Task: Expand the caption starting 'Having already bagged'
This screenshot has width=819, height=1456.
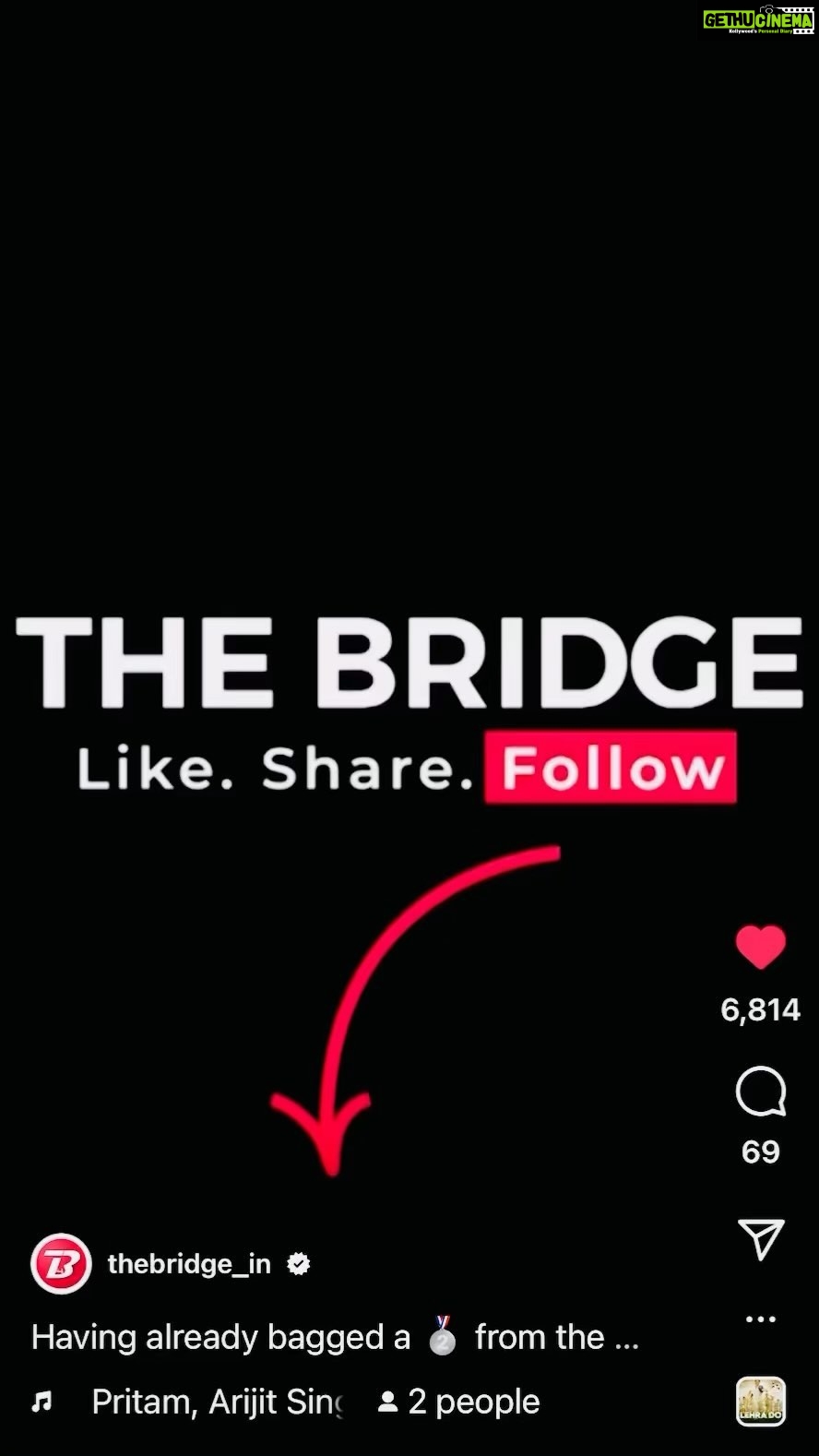Action: tap(335, 1337)
